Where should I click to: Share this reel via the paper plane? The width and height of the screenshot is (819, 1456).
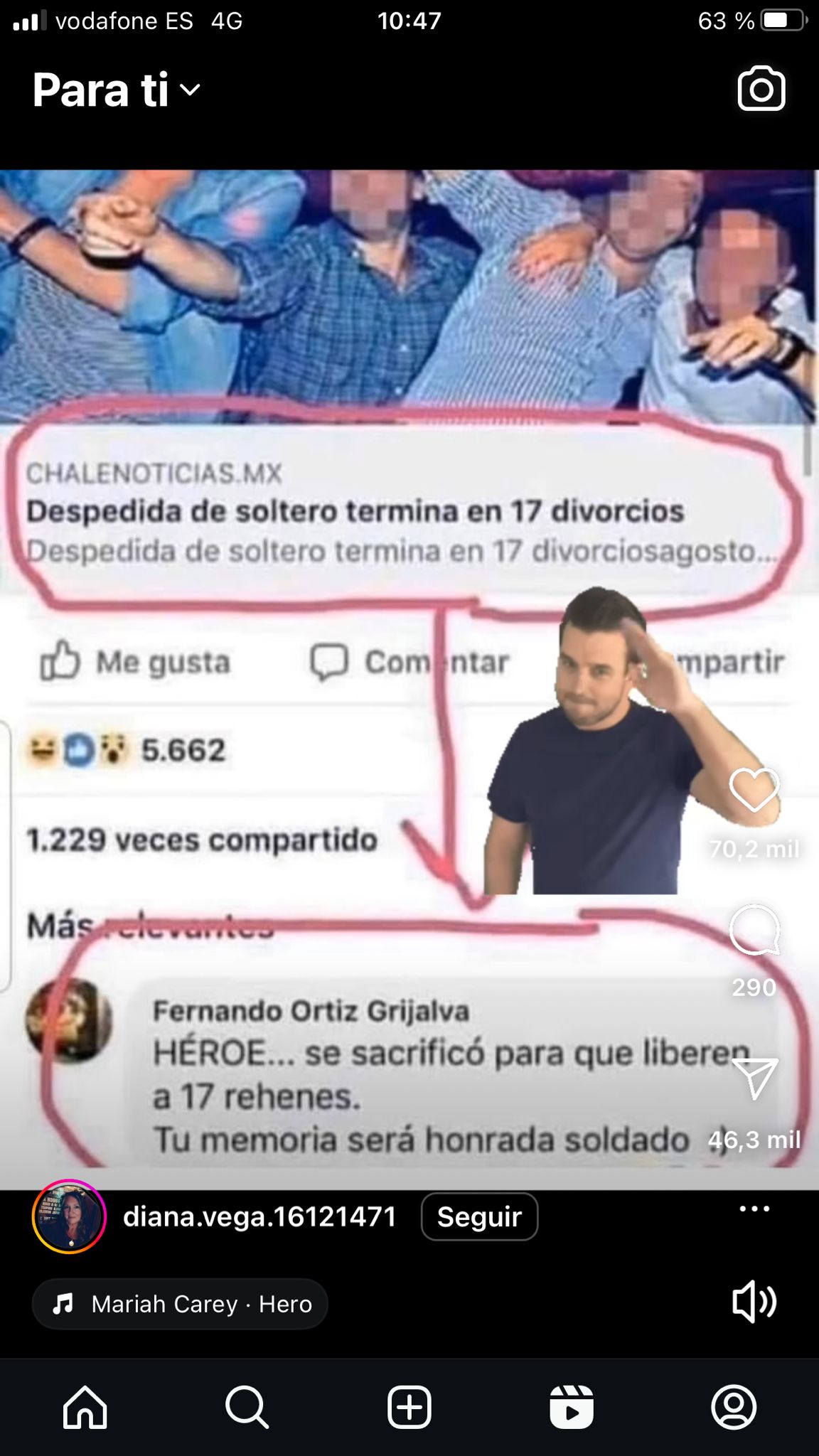click(754, 1079)
